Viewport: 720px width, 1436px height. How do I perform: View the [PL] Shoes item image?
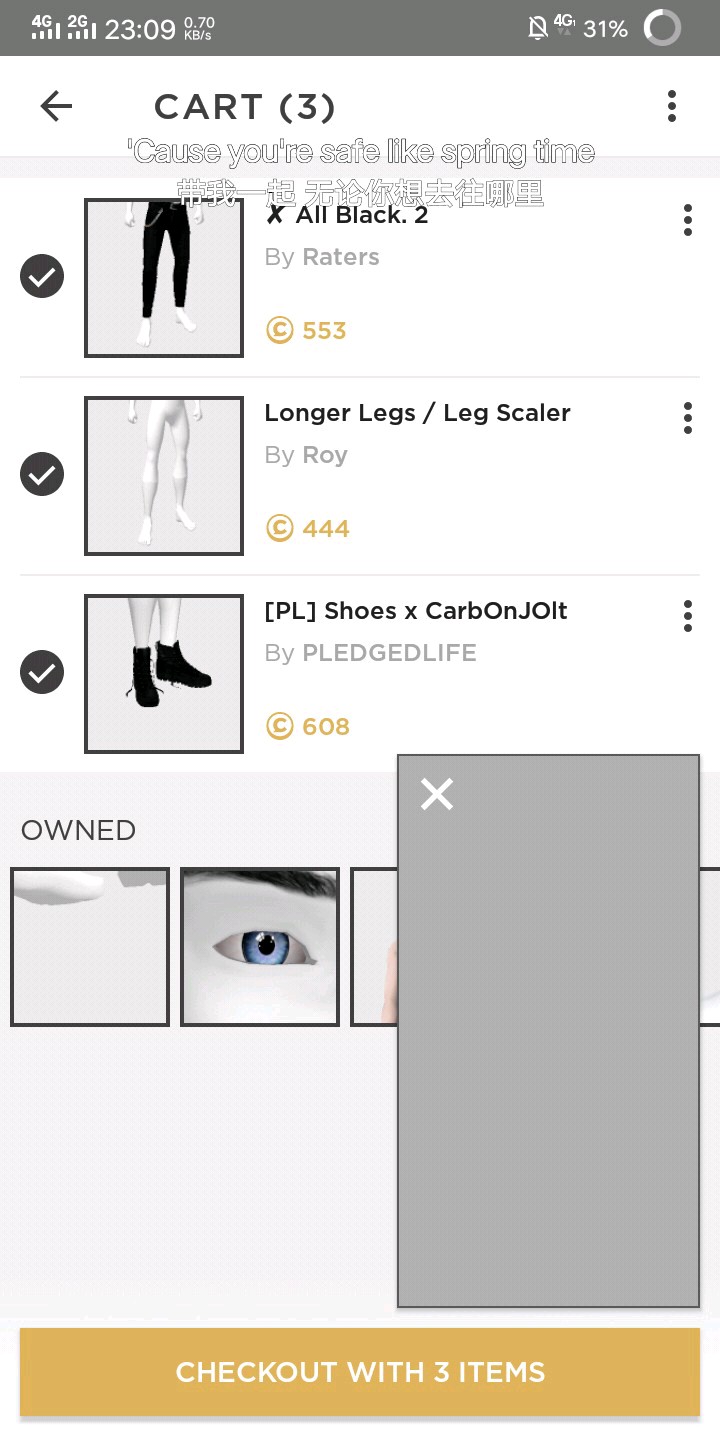(164, 674)
